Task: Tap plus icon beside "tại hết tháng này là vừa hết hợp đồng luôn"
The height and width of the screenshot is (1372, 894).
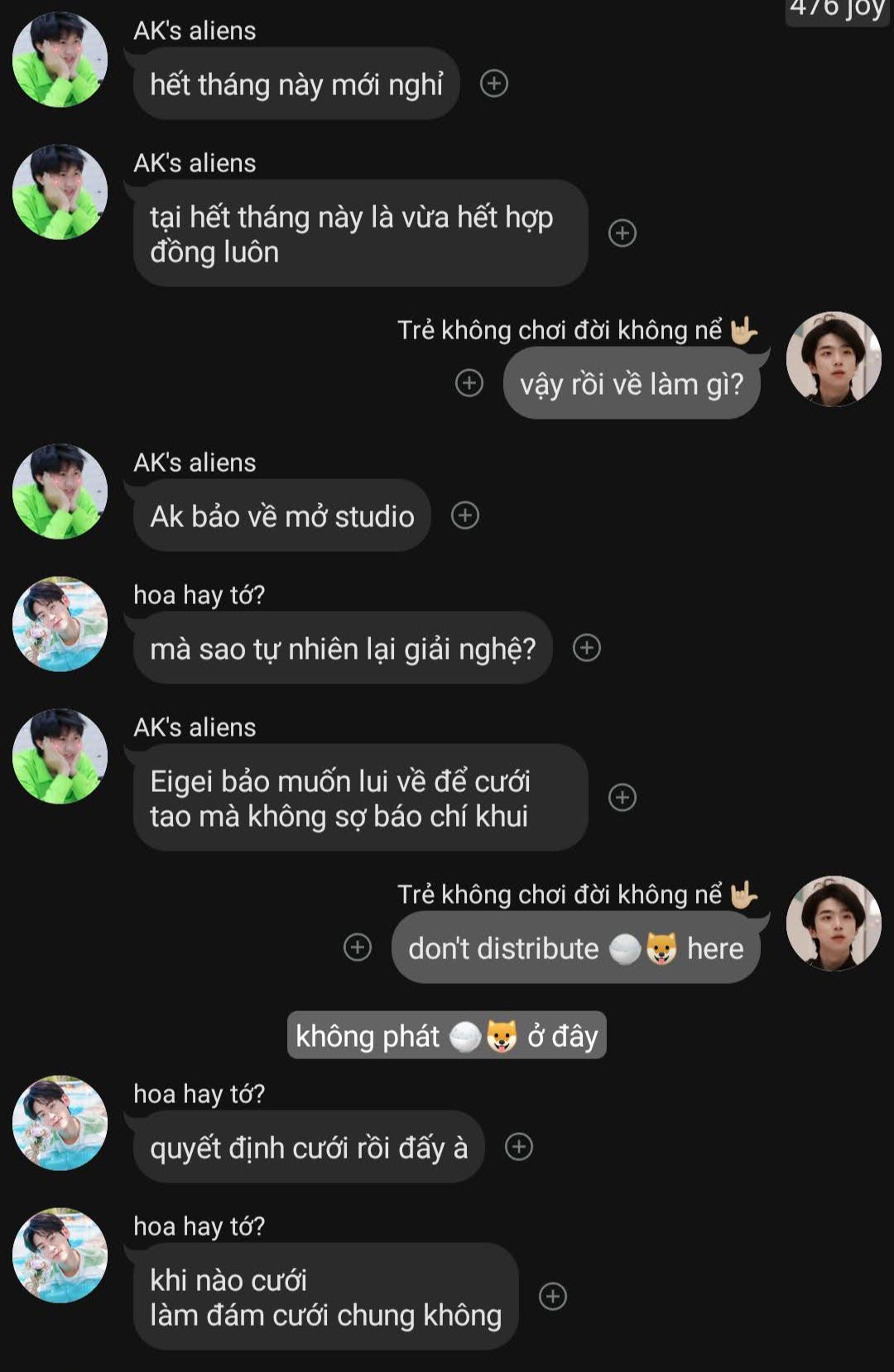Action: coord(622,233)
